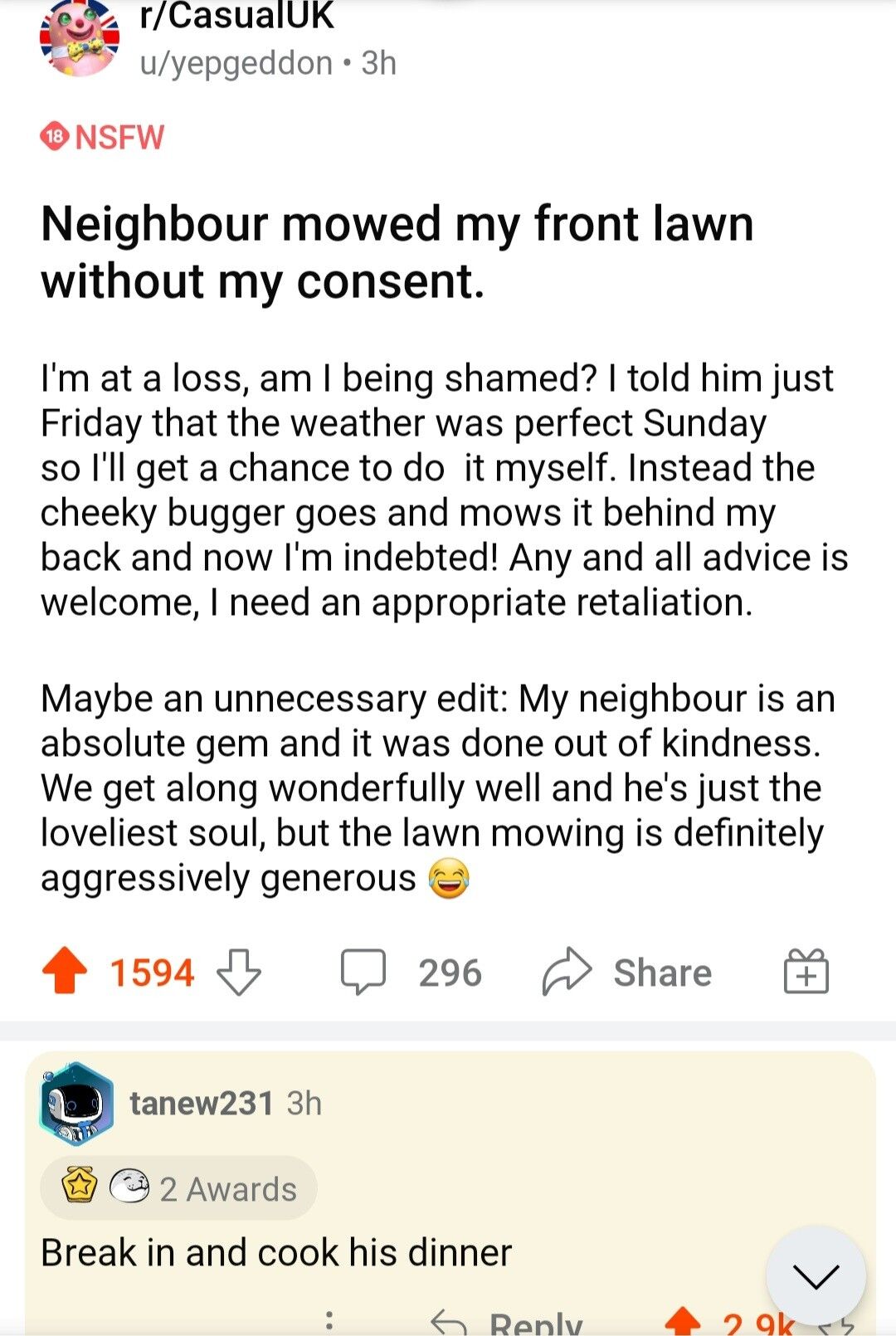Open the r/CasualUK subreddit avatar

79,37
